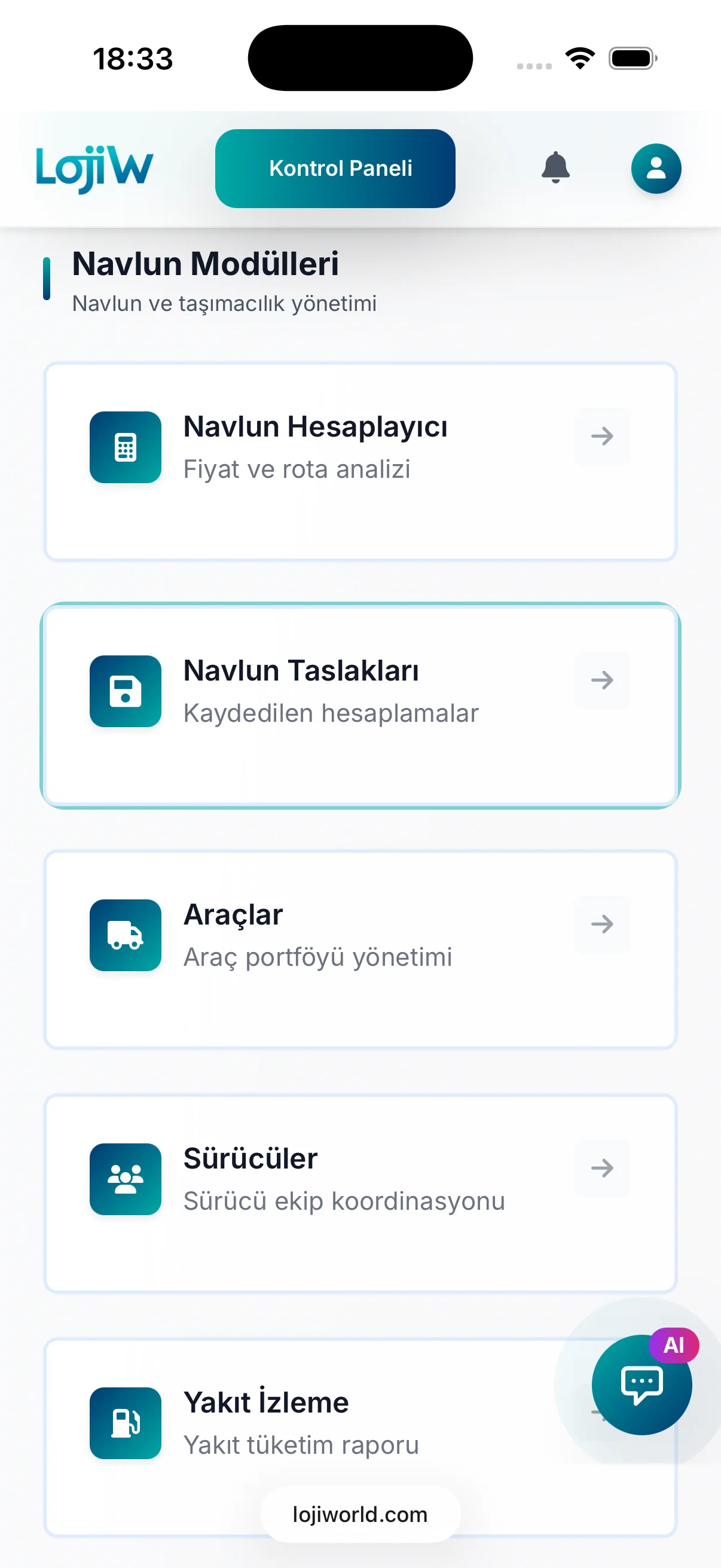Open notifications via the bell icon

tap(555, 168)
